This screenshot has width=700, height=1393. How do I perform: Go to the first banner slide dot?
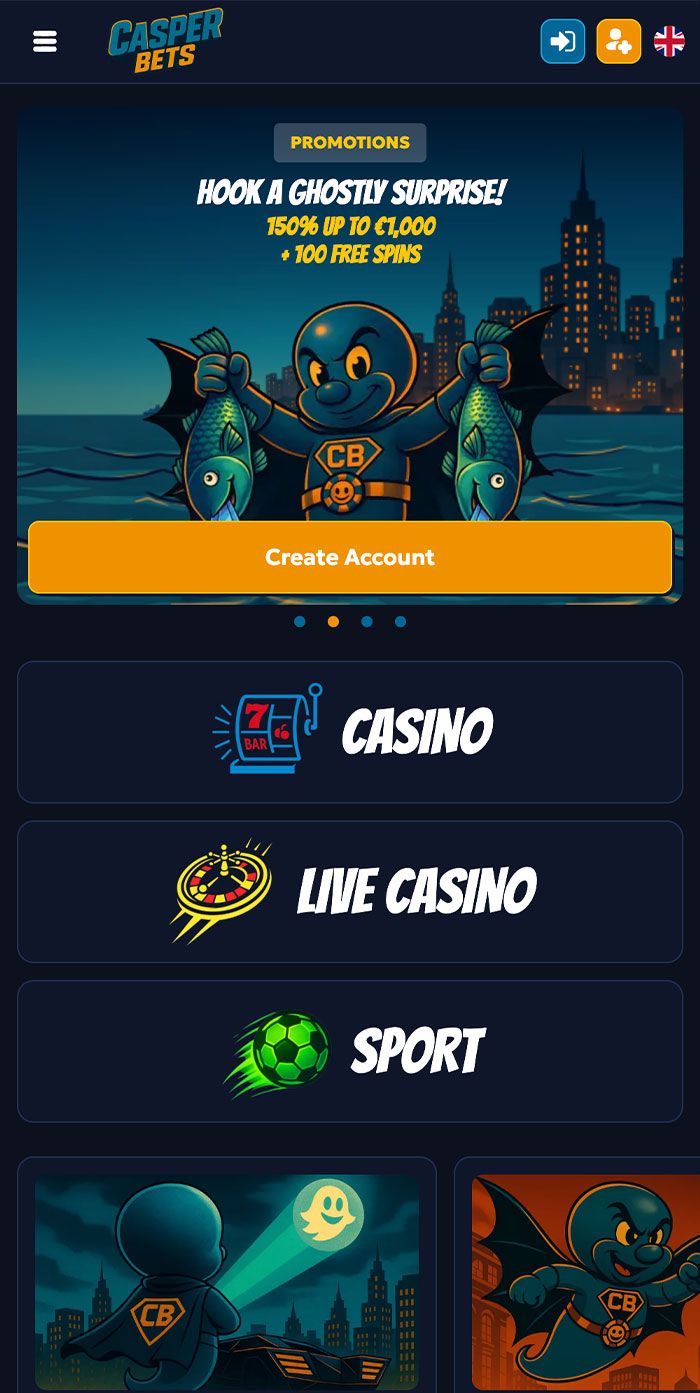coord(300,622)
